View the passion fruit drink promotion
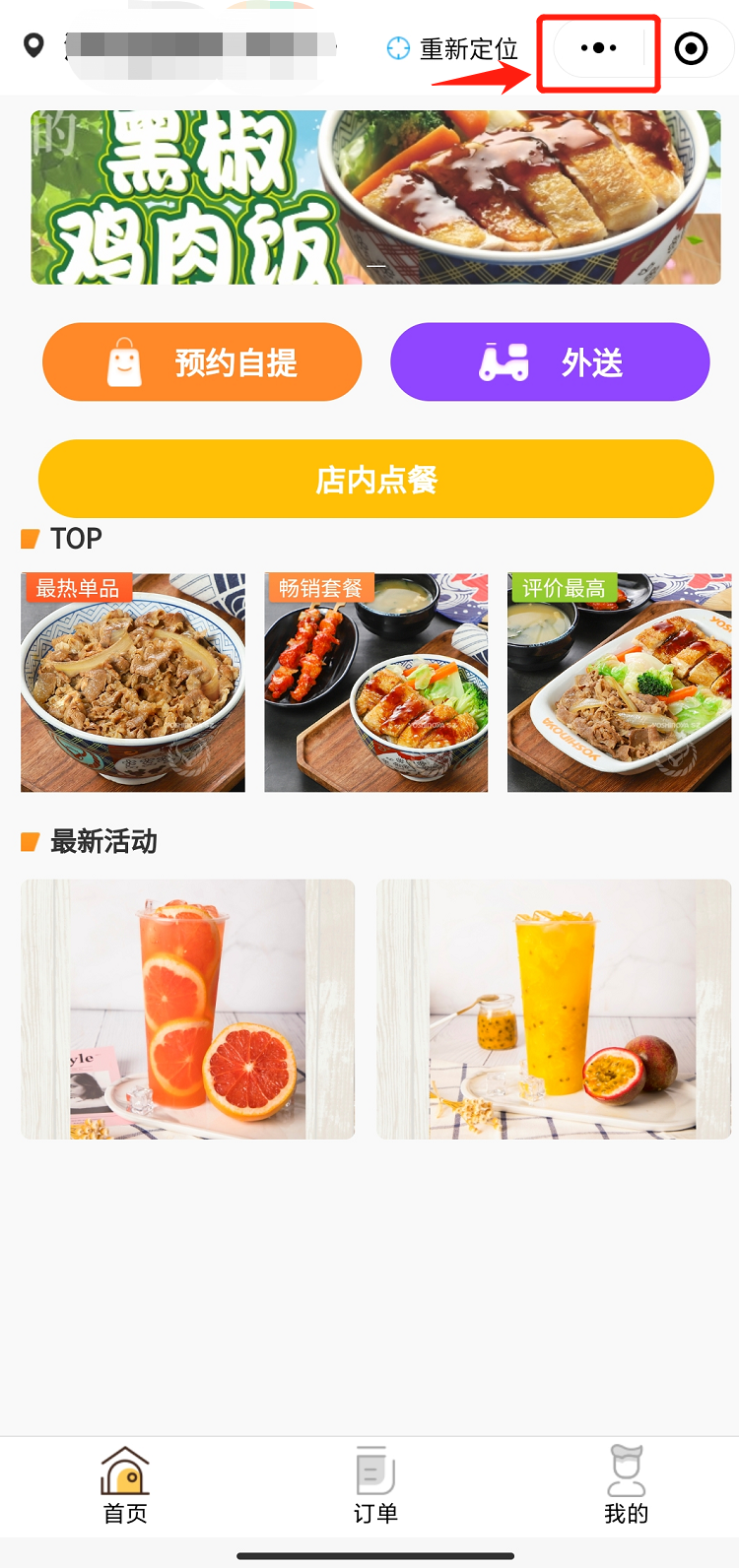Viewport: 739px width, 1568px height. [x=554, y=1010]
